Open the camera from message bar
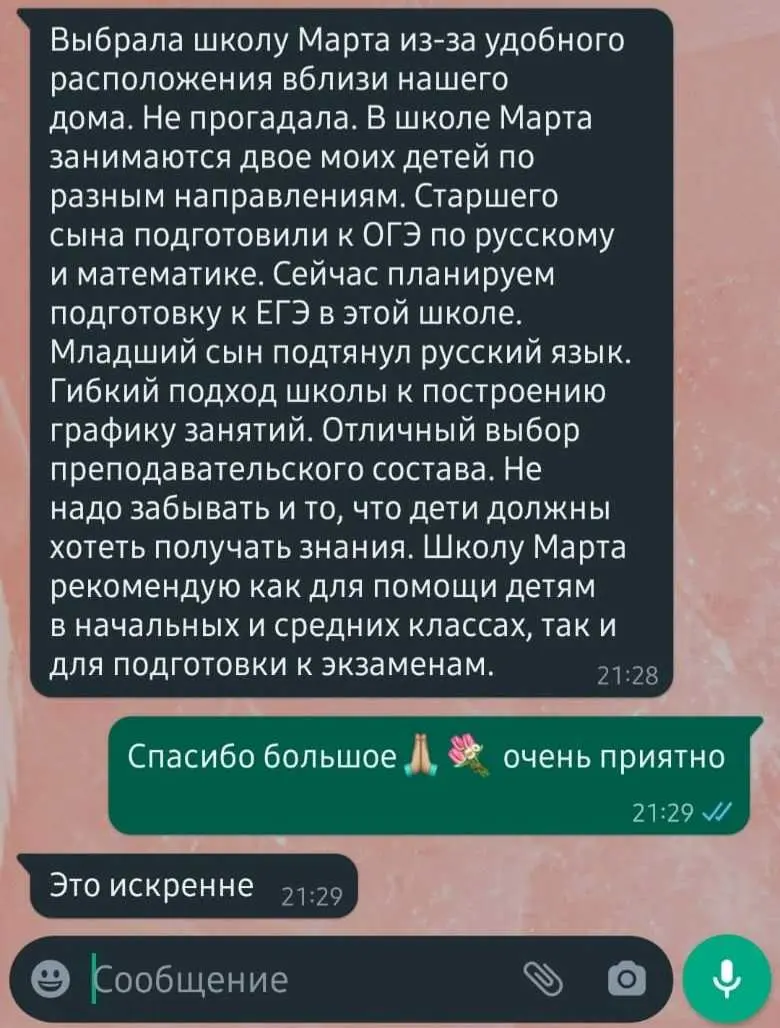Viewport: 780px width, 1028px height. click(x=626, y=977)
